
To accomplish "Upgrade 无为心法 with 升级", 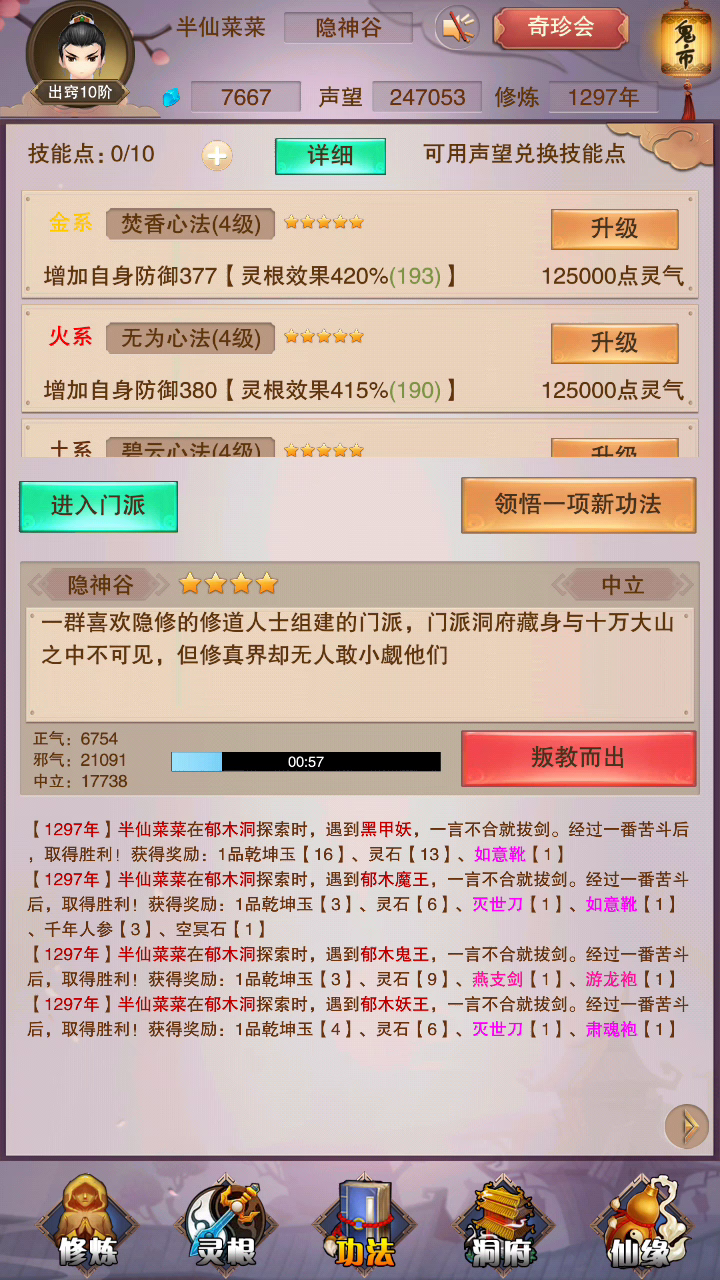I will [x=614, y=343].
